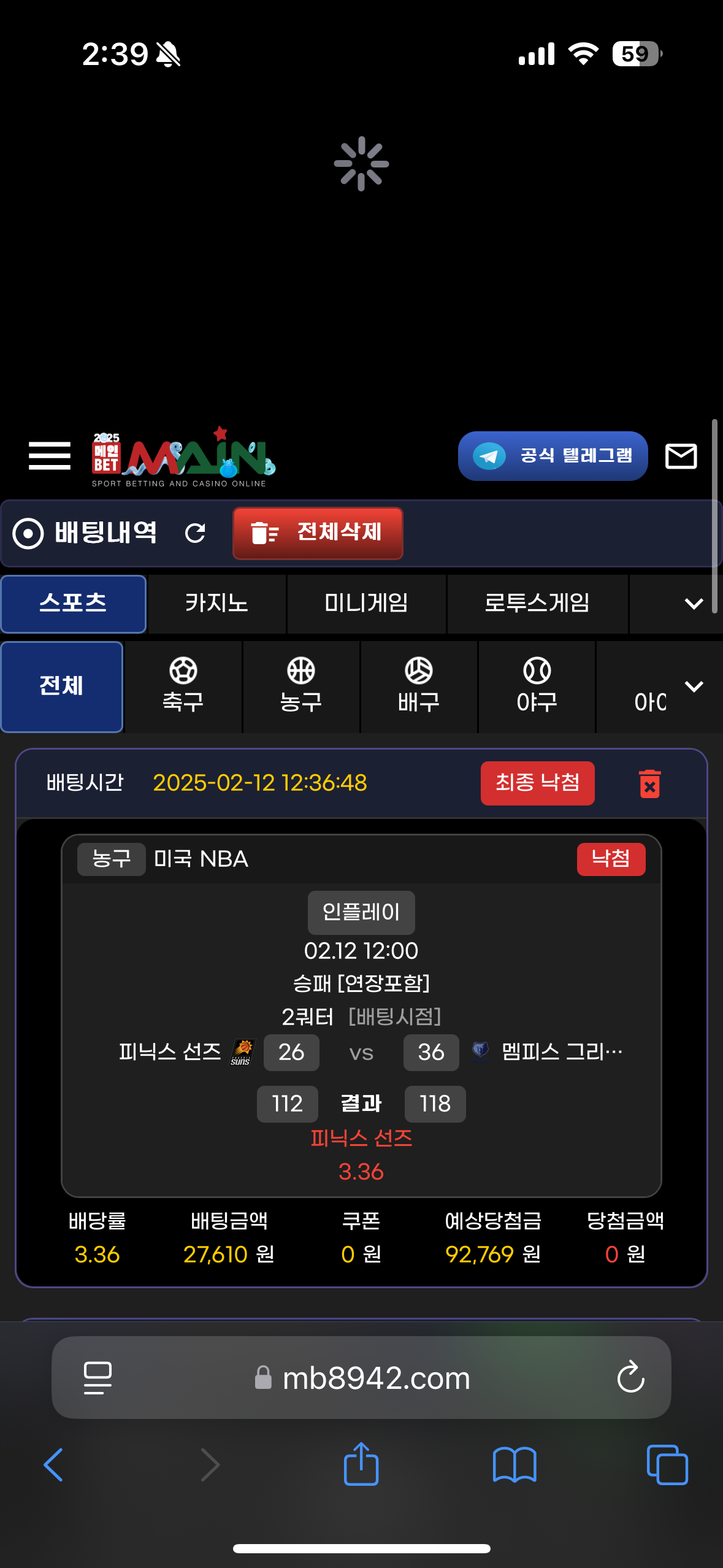Switch to the 카지노 tab

point(216,604)
